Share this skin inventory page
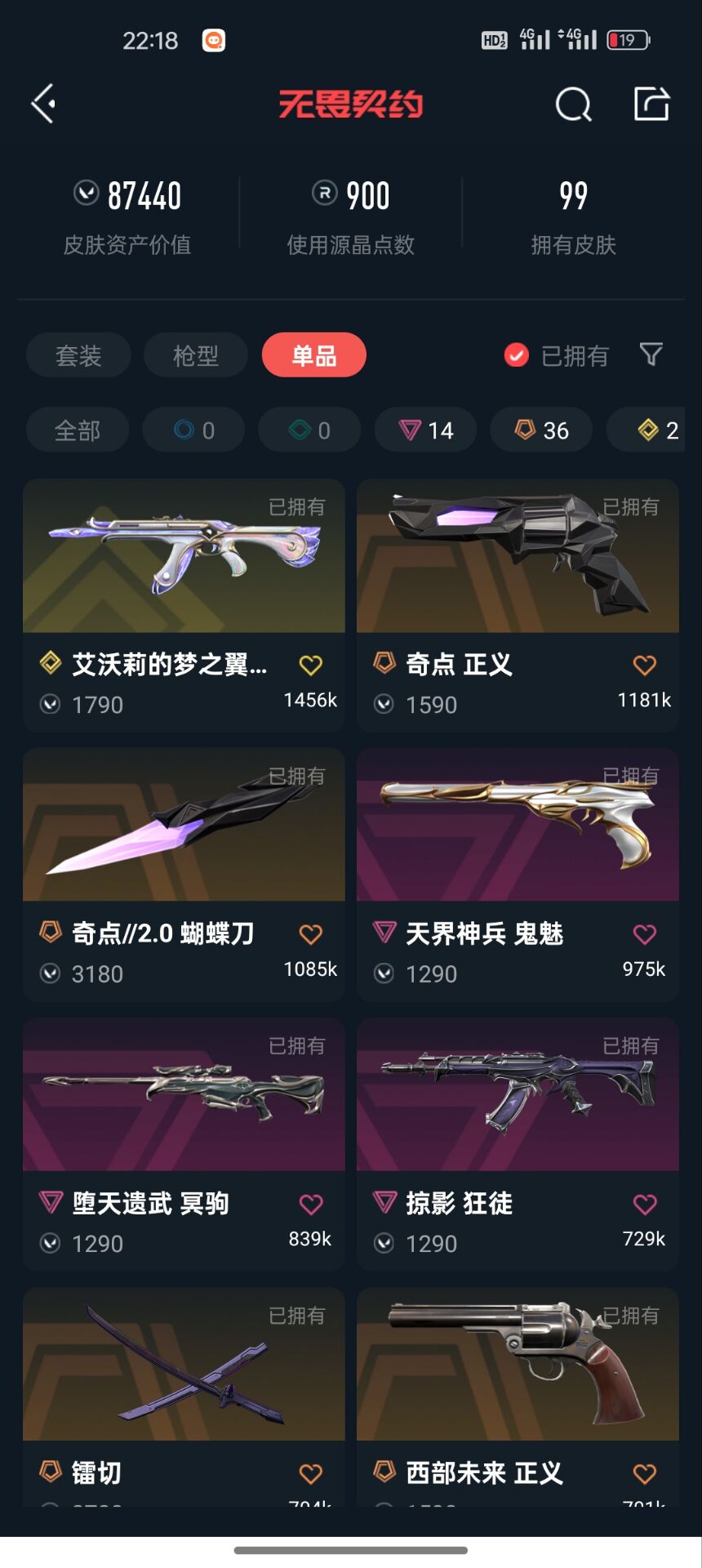 pos(651,104)
